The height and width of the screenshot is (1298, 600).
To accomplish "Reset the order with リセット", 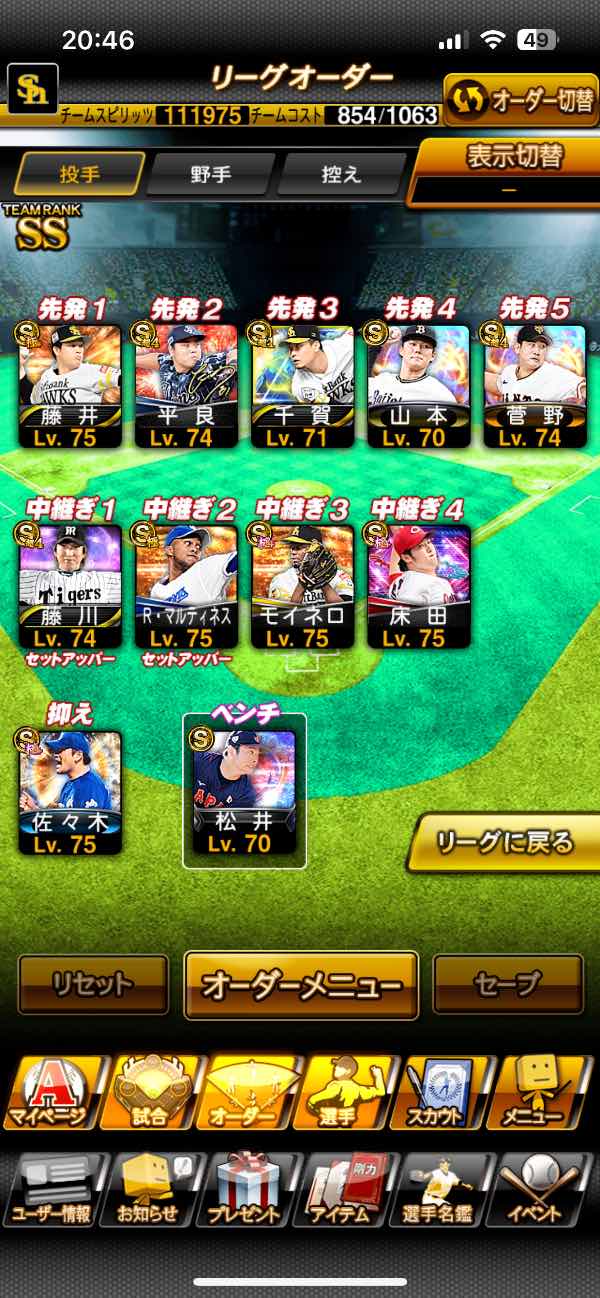I will (x=93, y=984).
